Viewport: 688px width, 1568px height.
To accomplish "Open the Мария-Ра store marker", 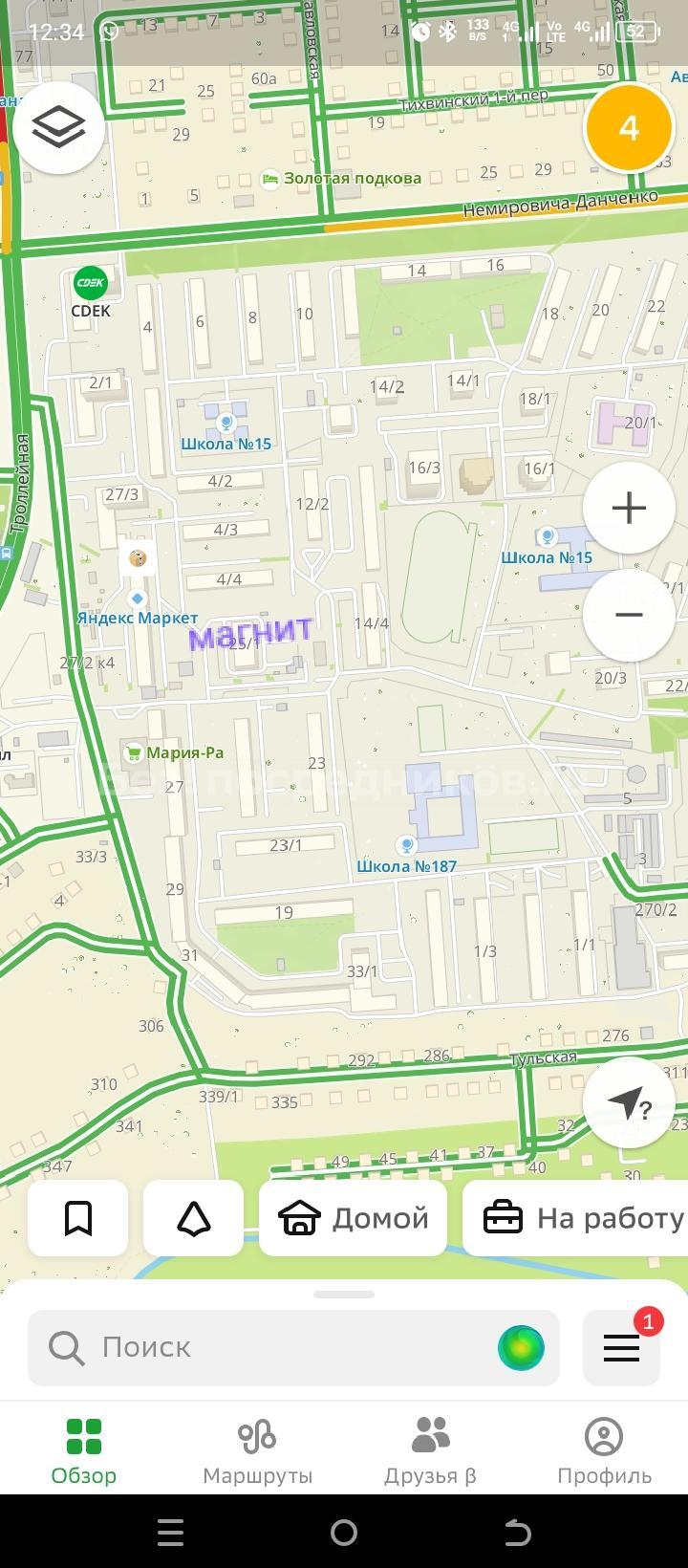I will pos(134,752).
